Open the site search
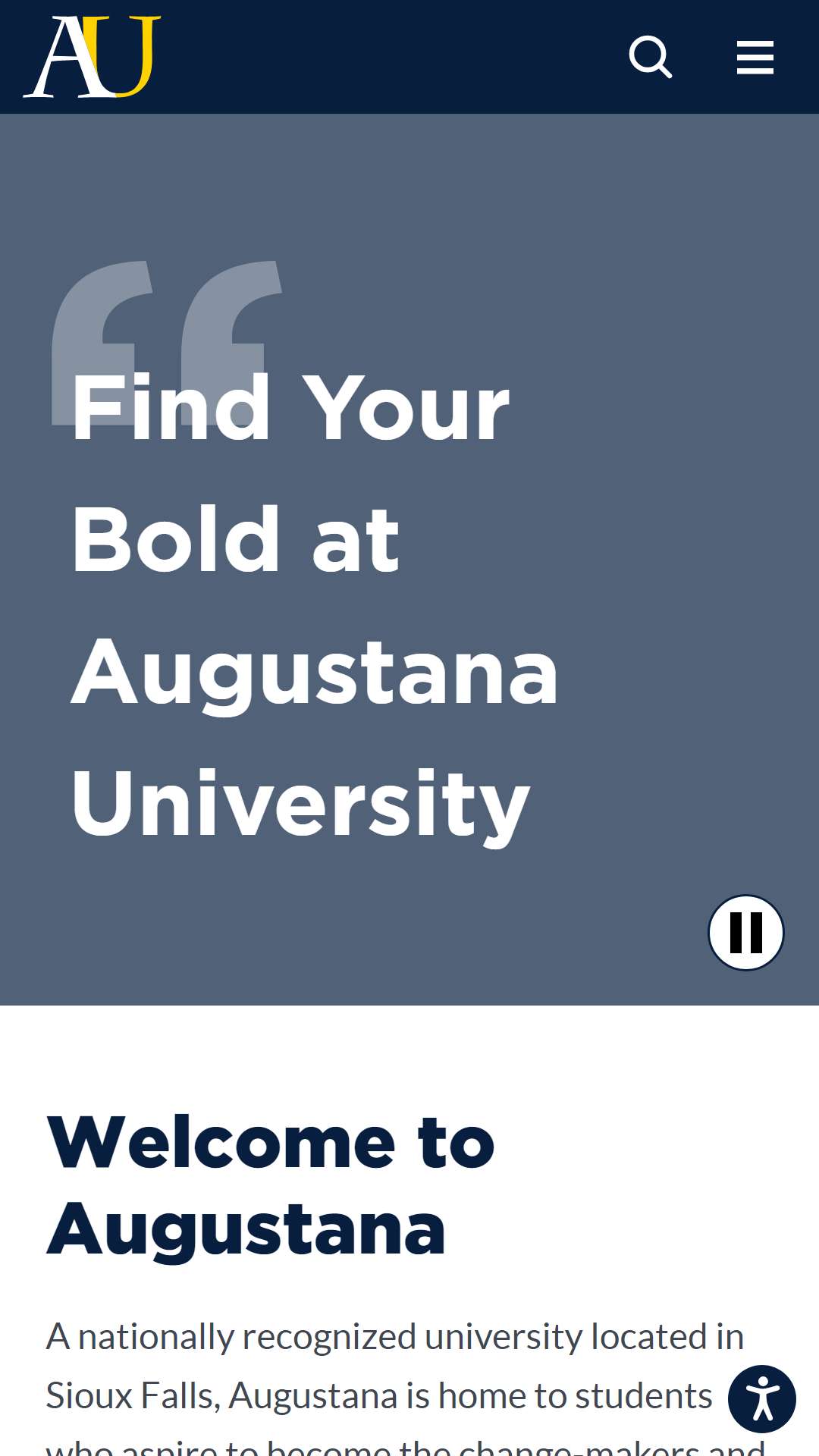The image size is (819, 1456). 651,57
